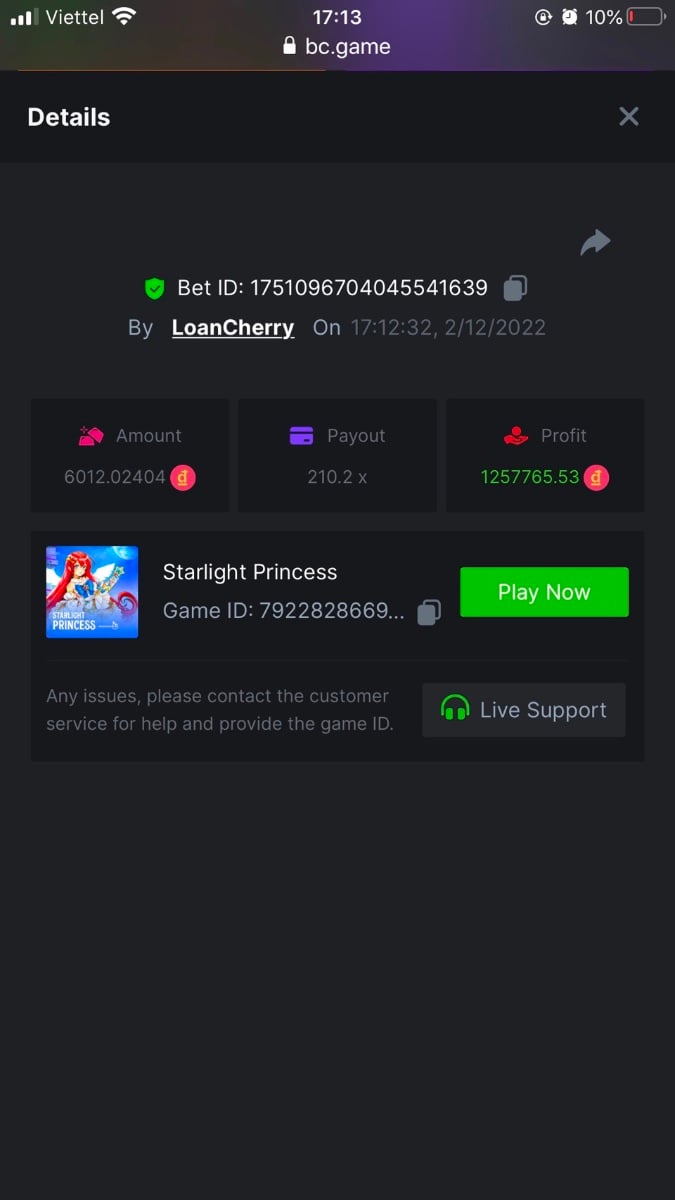Contact Live Support
675x1200 pixels.
click(524, 710)
